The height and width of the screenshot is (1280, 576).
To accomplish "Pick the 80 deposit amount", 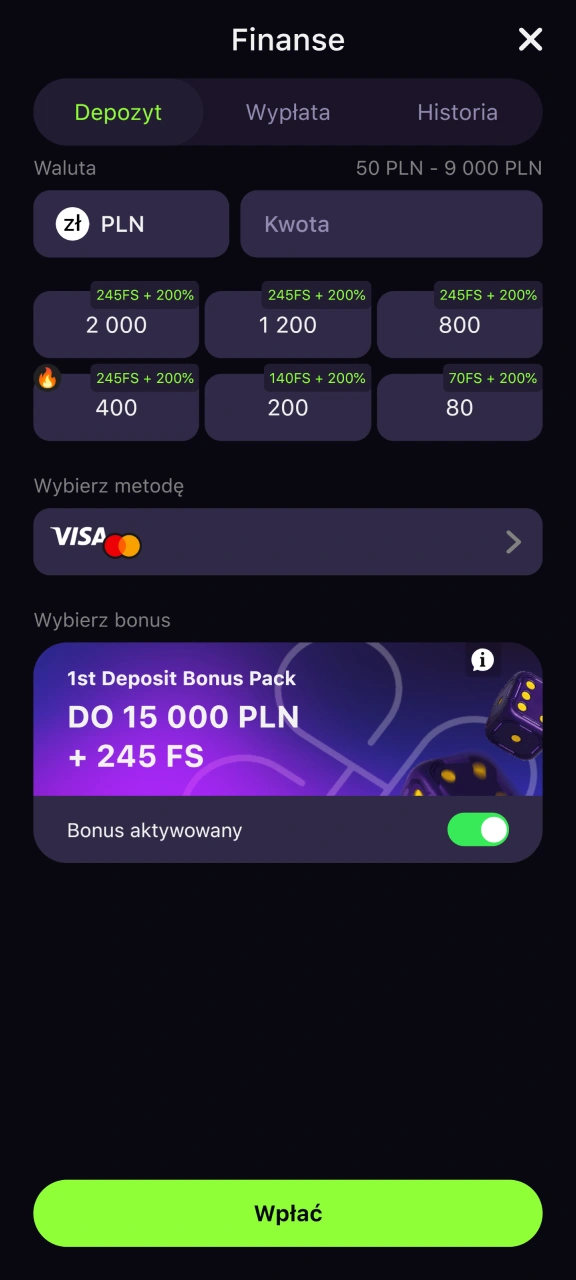I will coord(460,408).
